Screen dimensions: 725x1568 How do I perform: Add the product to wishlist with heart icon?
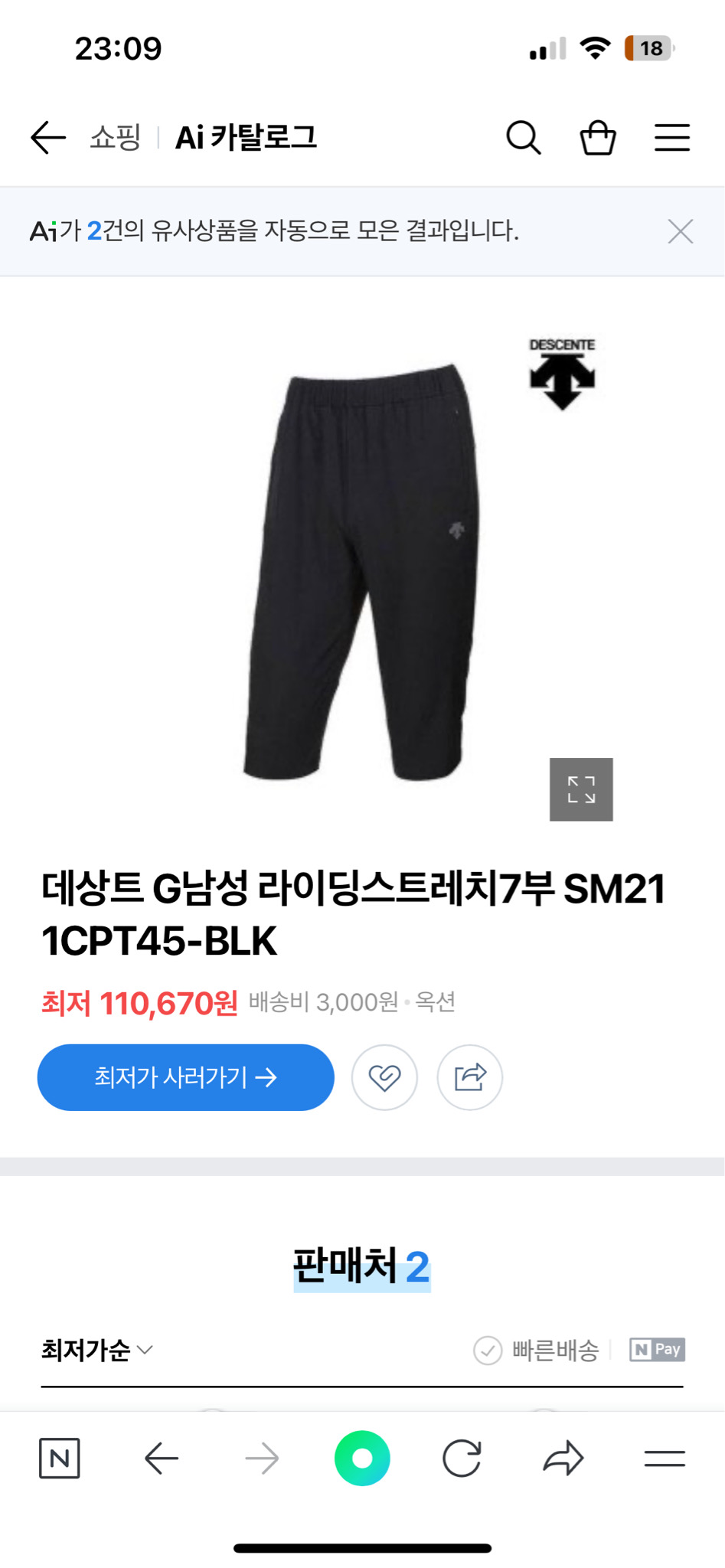pyautogui.click(x=385, y=1077)
